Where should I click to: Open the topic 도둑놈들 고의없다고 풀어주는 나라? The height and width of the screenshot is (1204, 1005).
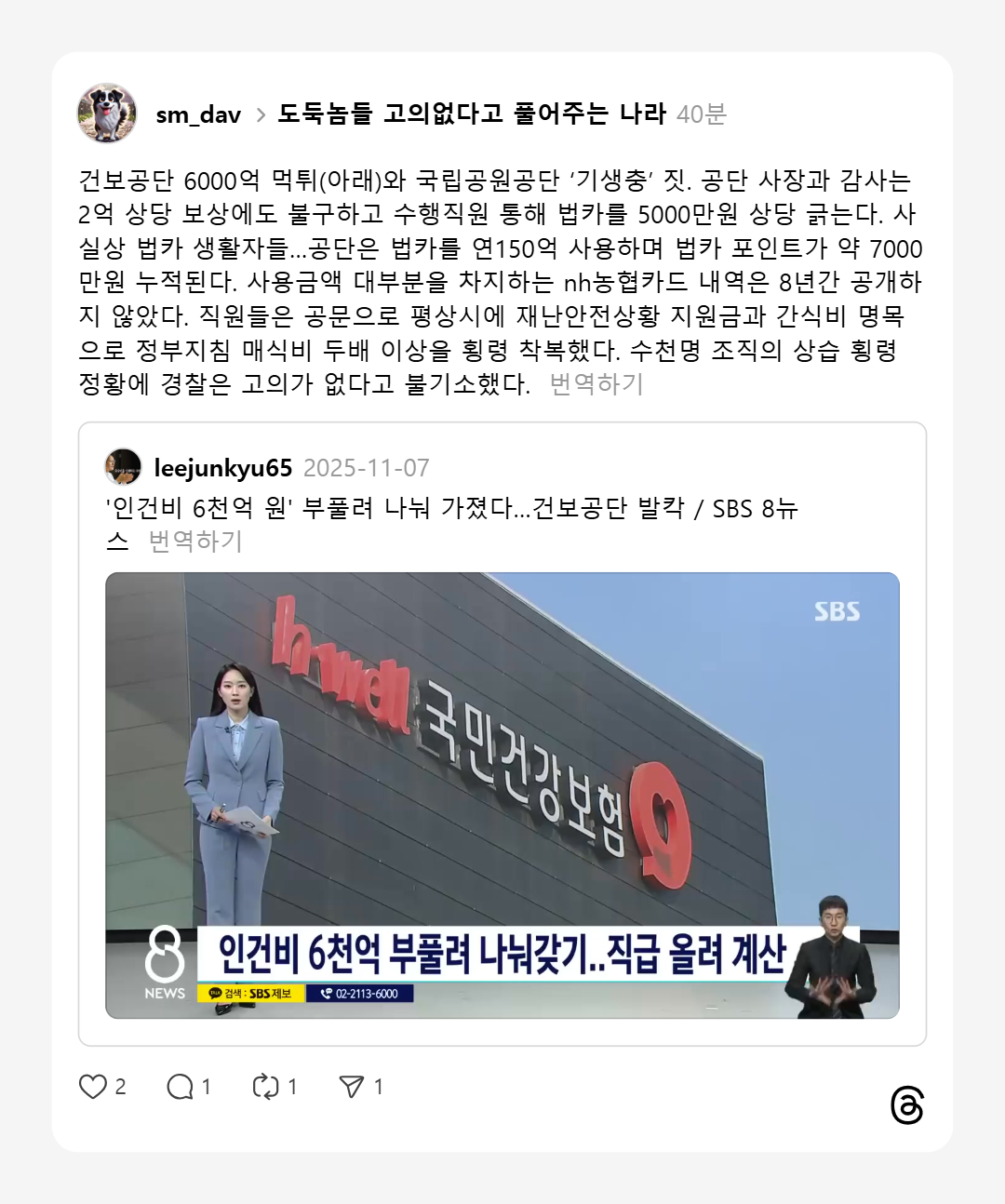tap(472, 114)
